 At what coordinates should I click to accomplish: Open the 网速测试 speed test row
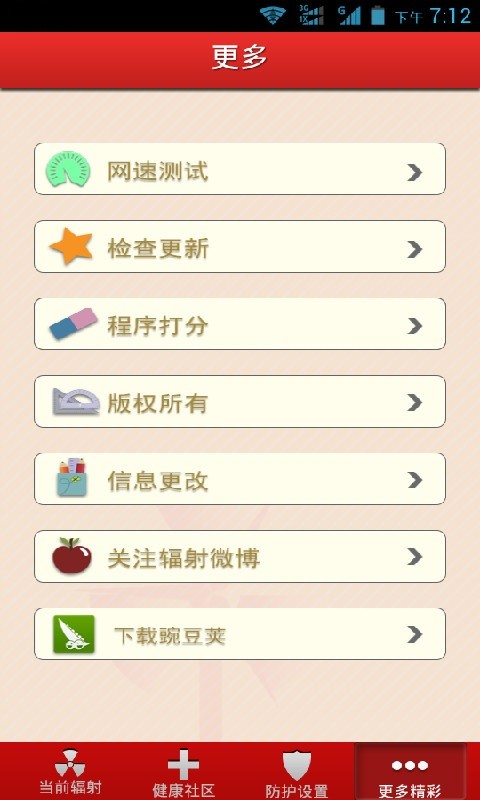pyautogui.click(x=240, y=169)
